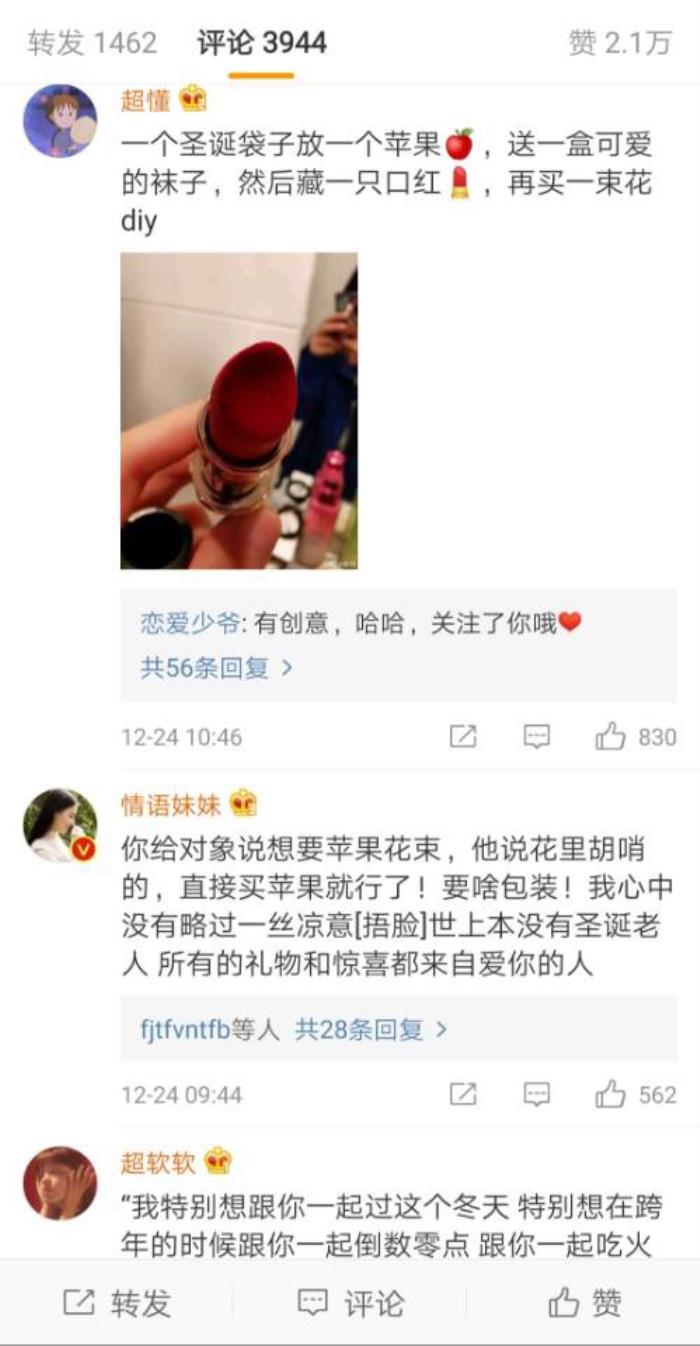This screenshot has height=1346, width=700.
Task: Open the lipstick photo in 超懂's comment
Action: [x=238, y=410]
